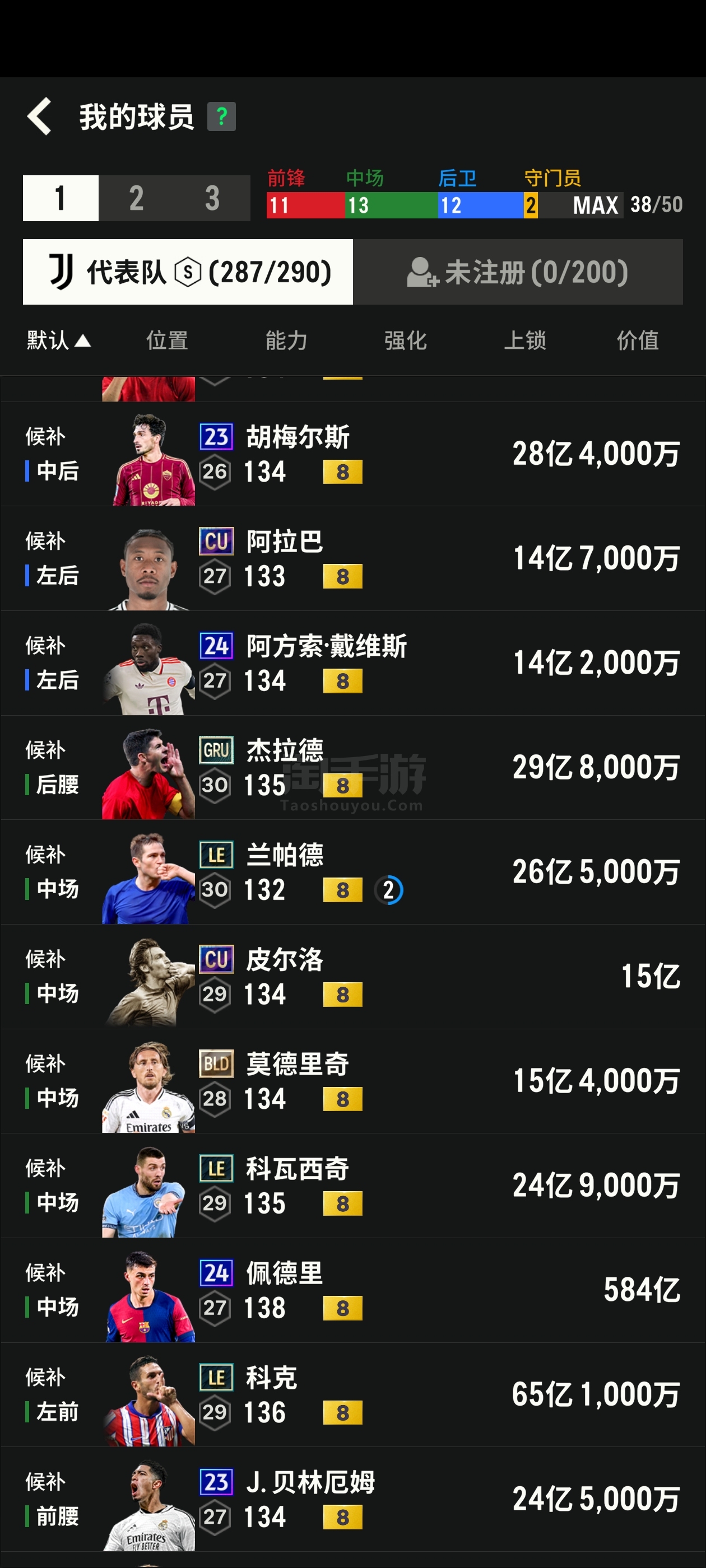Switch to squad slot 3
The height and width of the screenshot is (1568, 706).
point(212,198)
